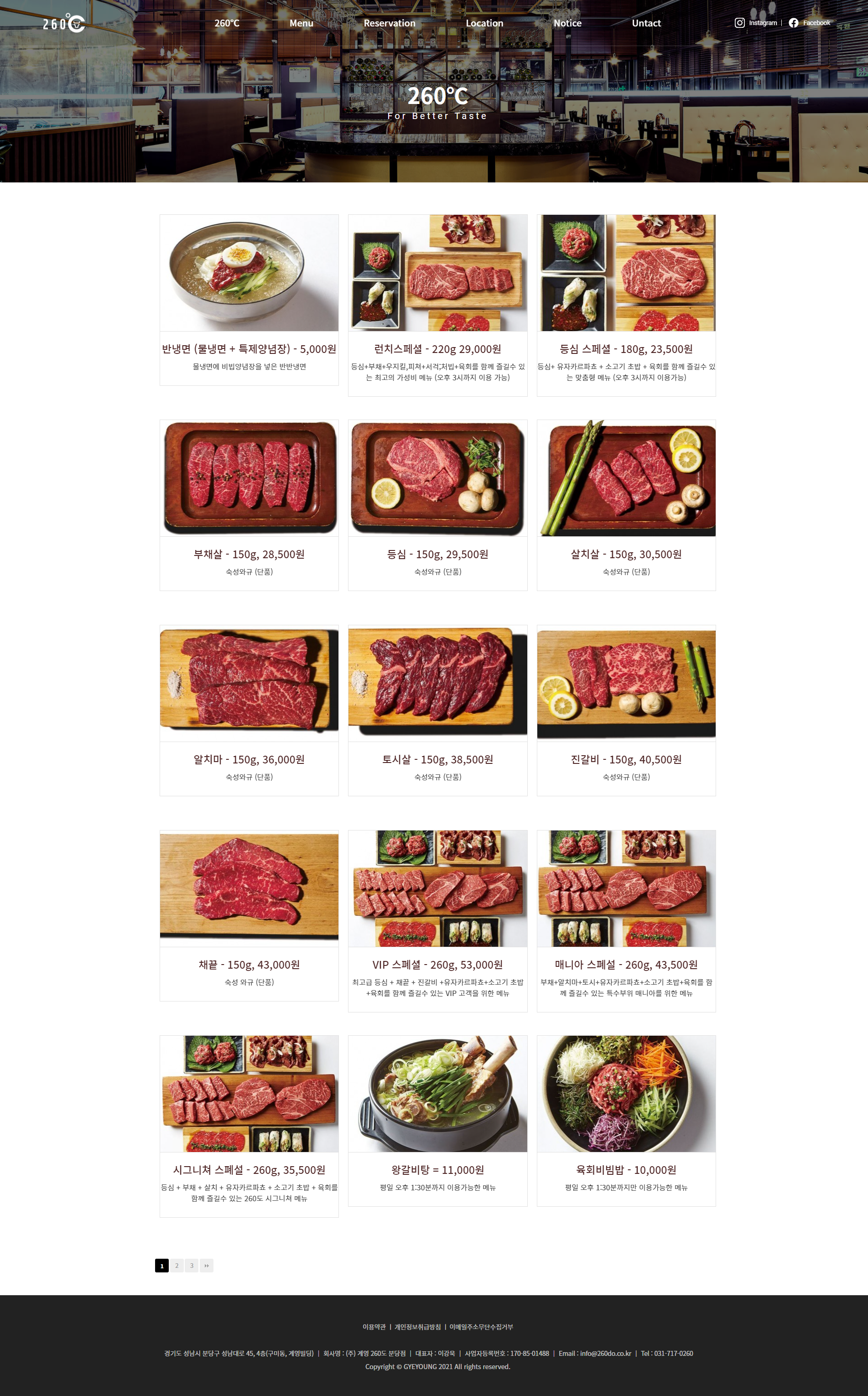Jump to the last page arrow

(x=207, y=1265)
